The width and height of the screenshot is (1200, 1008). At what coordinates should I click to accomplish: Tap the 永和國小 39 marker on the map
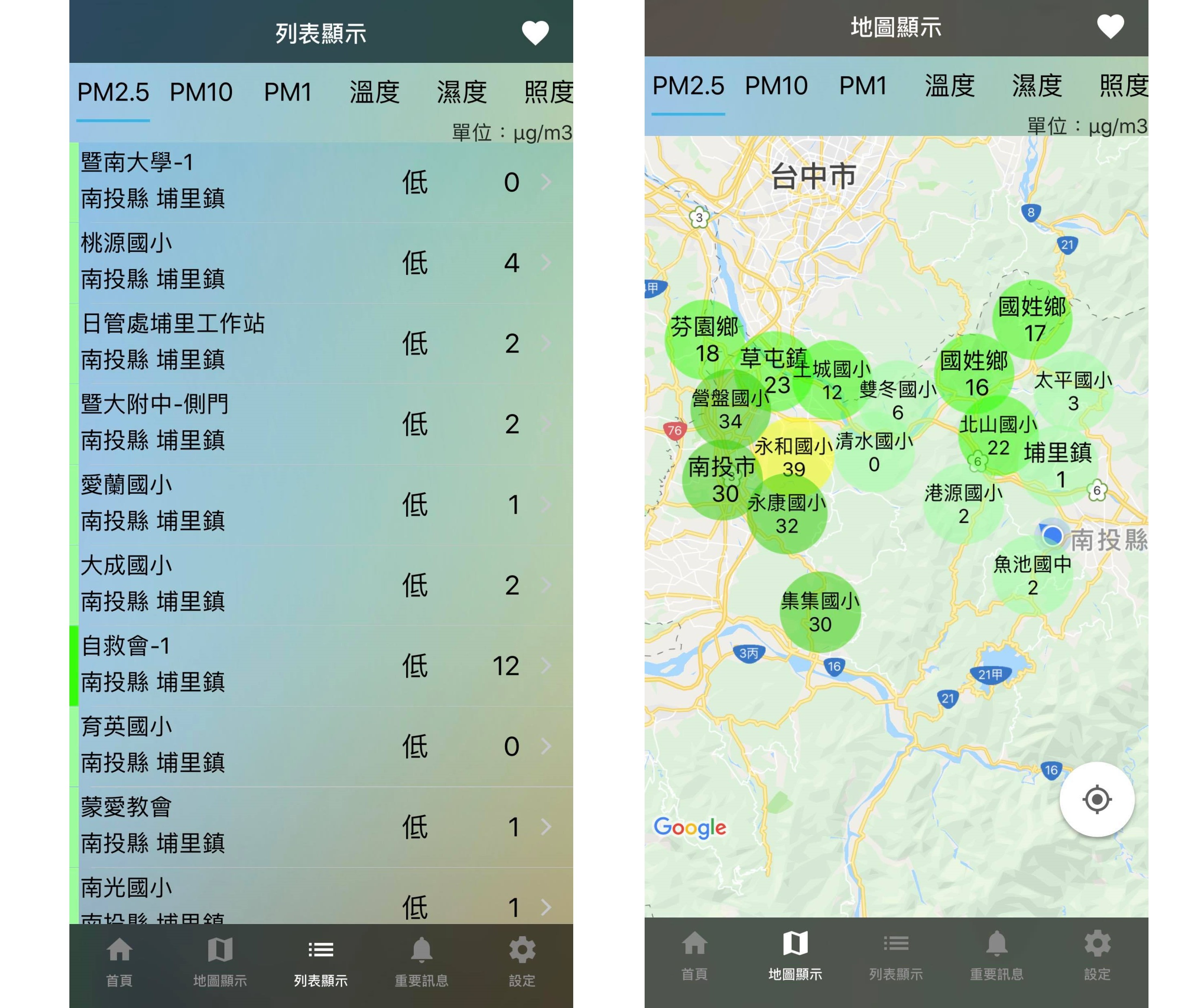[794, 457]
